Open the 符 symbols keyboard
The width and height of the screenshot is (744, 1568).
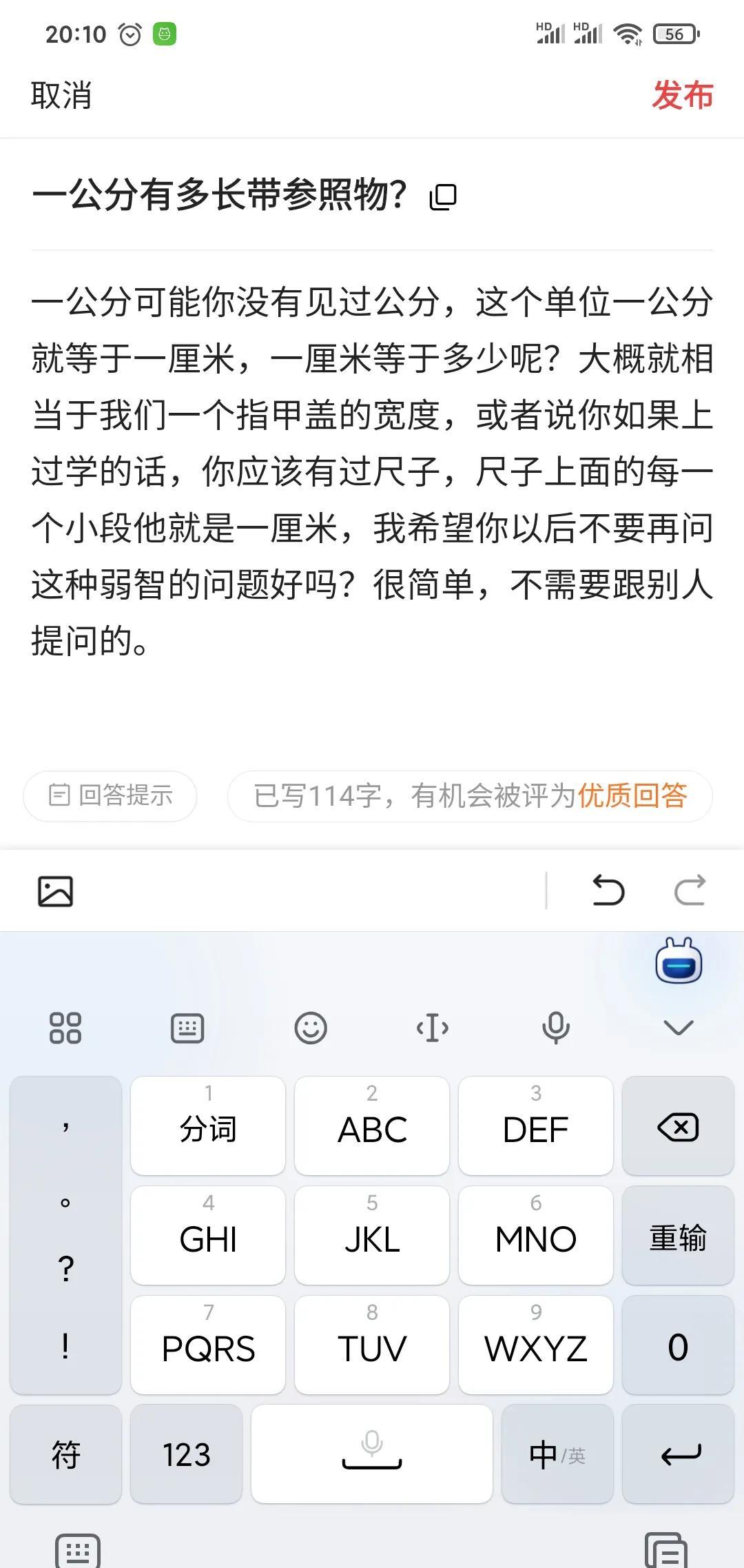pyautogui.click(x=66, y=1454)
